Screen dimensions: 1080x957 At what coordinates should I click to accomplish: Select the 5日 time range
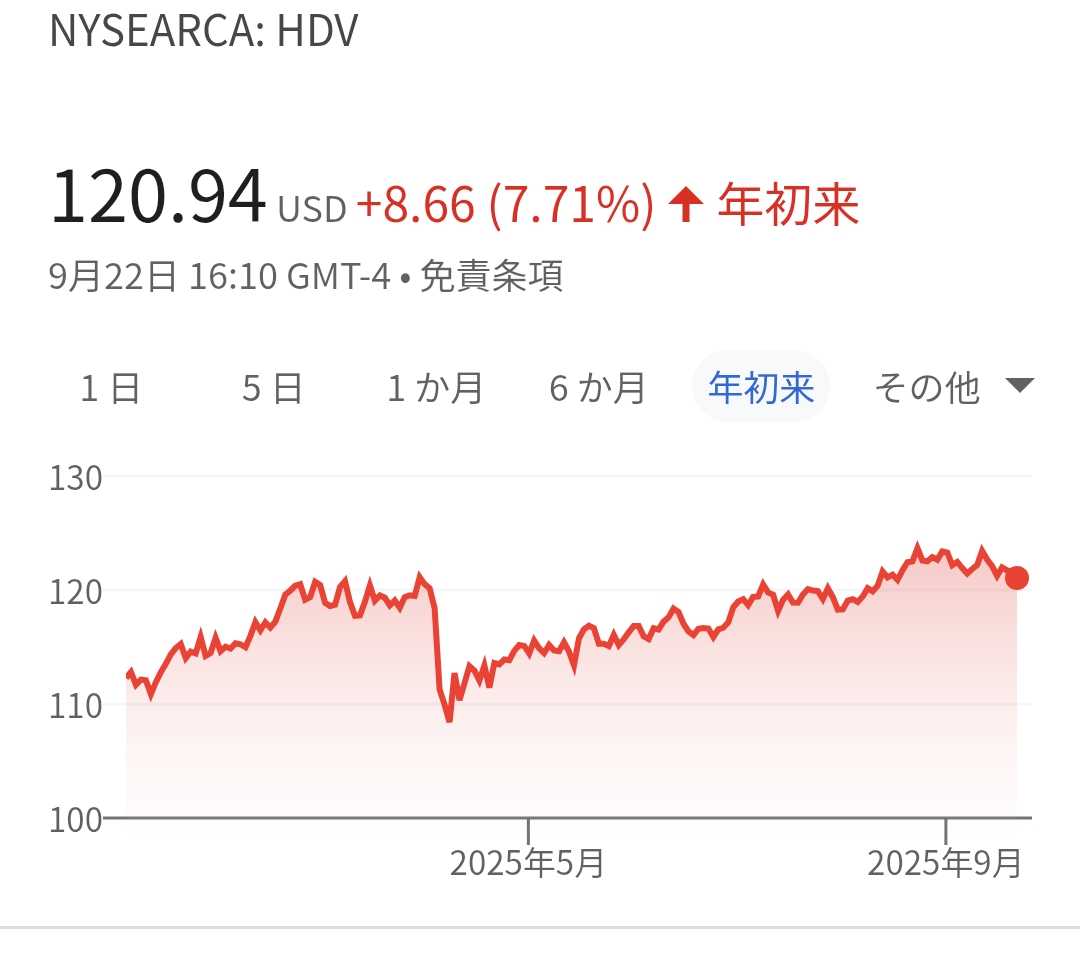tap(272, 387)
